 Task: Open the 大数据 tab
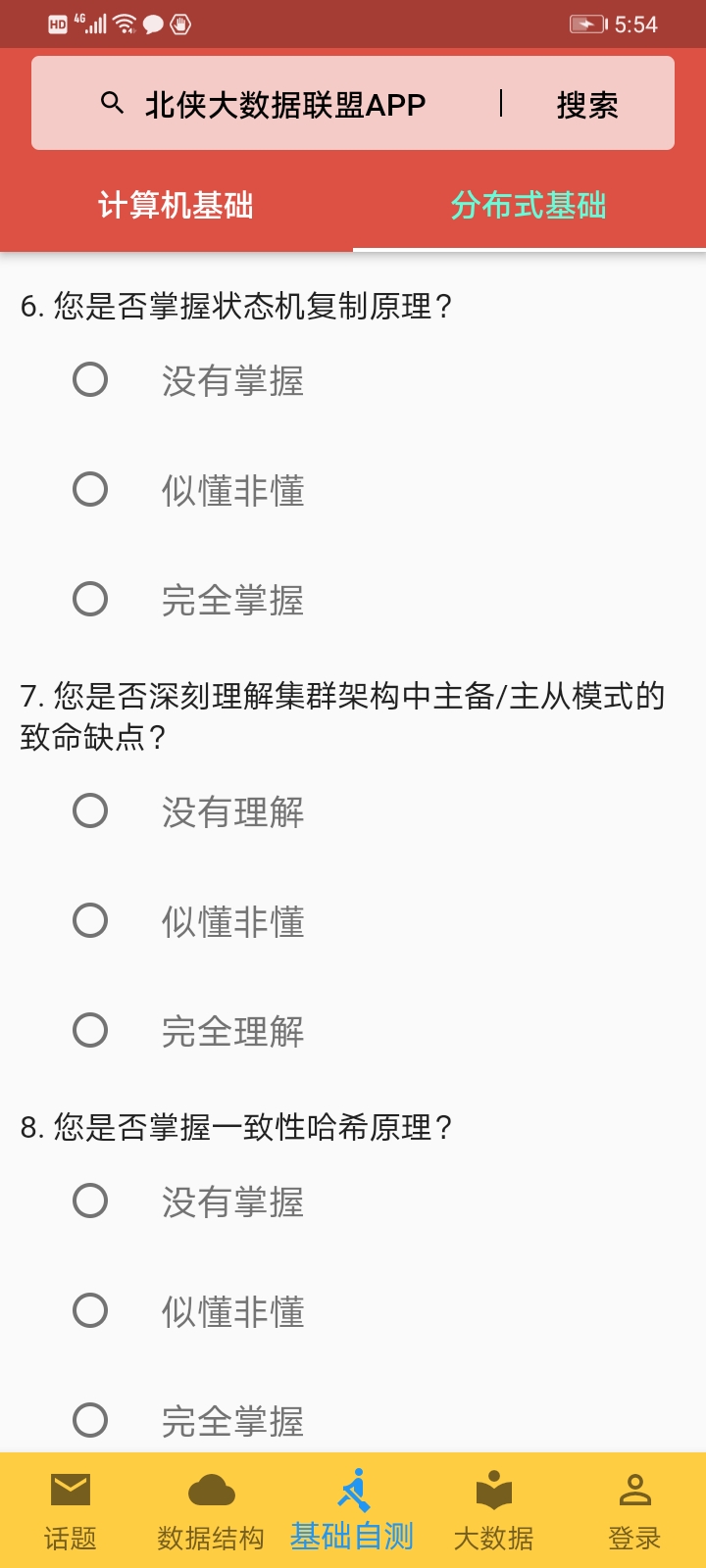[x=494, y=1510]
